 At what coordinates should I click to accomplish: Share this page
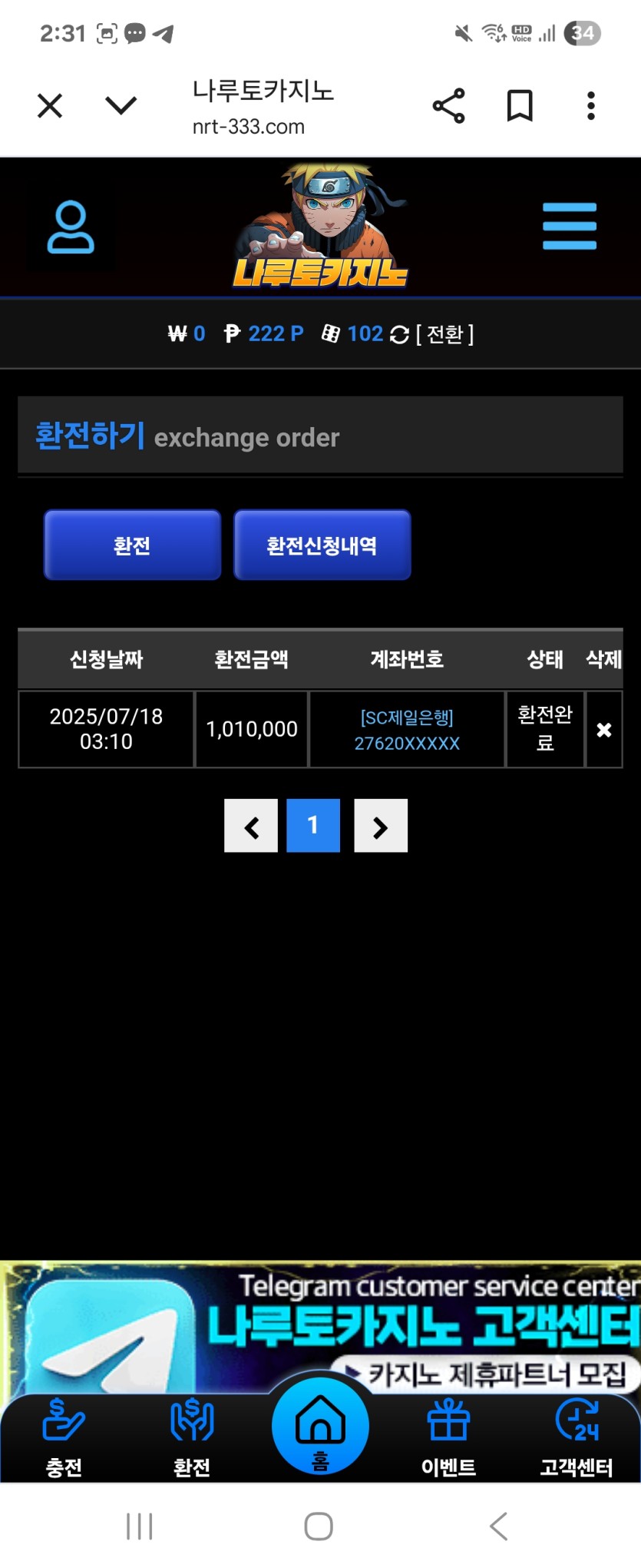(x=448, y=105)
